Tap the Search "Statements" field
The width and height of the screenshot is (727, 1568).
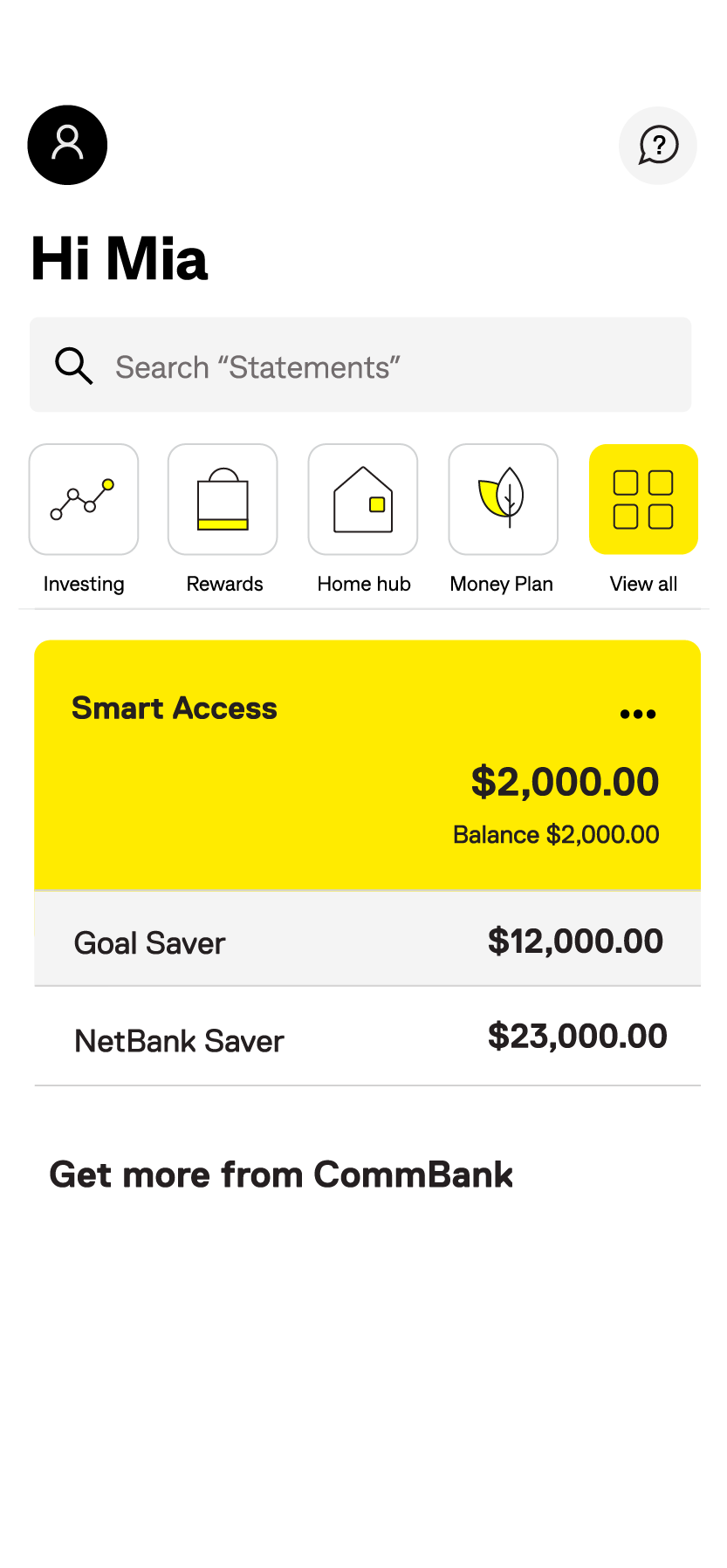pos(360,365)
